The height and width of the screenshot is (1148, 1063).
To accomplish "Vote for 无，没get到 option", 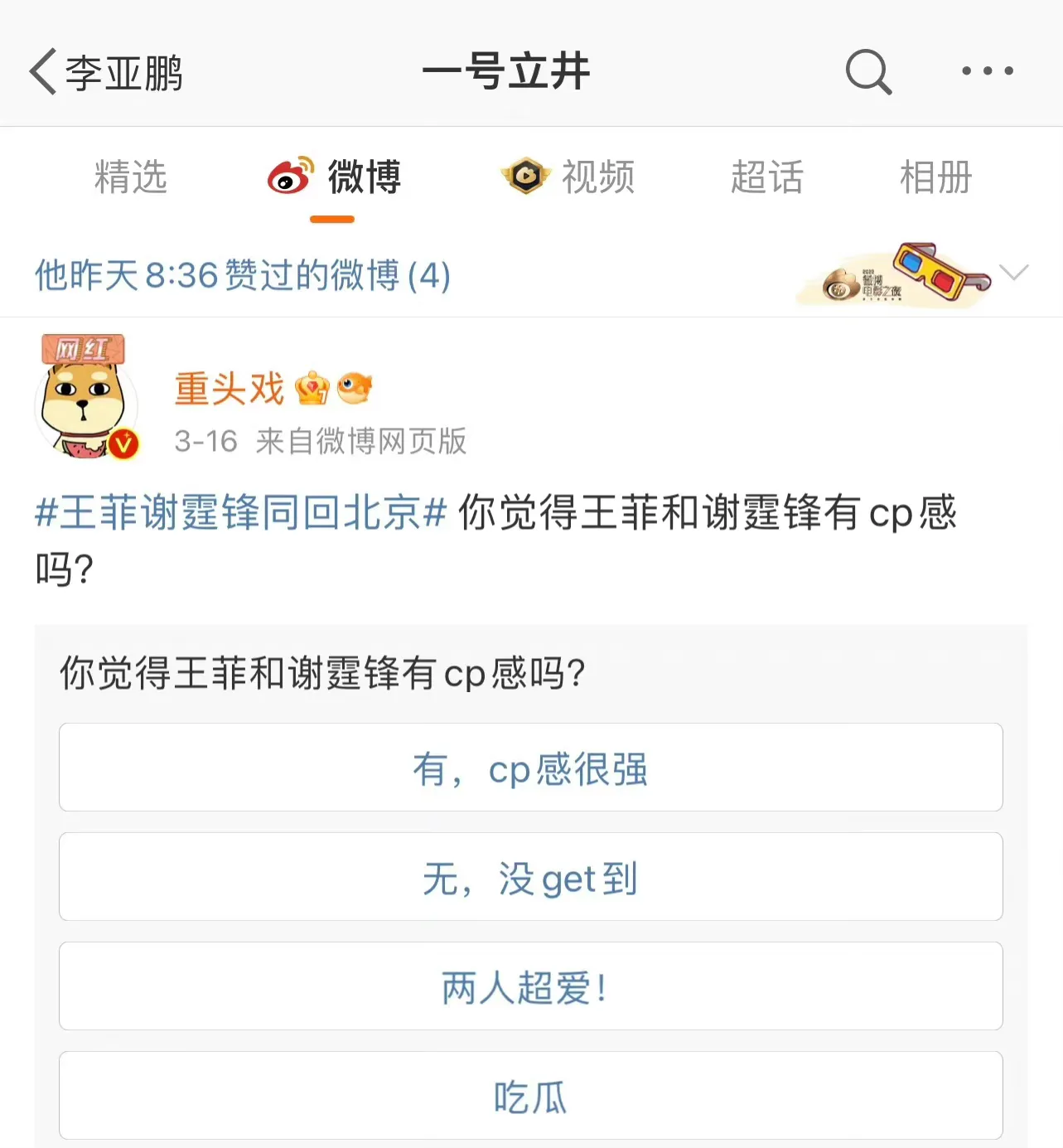I will coord(531,877).
